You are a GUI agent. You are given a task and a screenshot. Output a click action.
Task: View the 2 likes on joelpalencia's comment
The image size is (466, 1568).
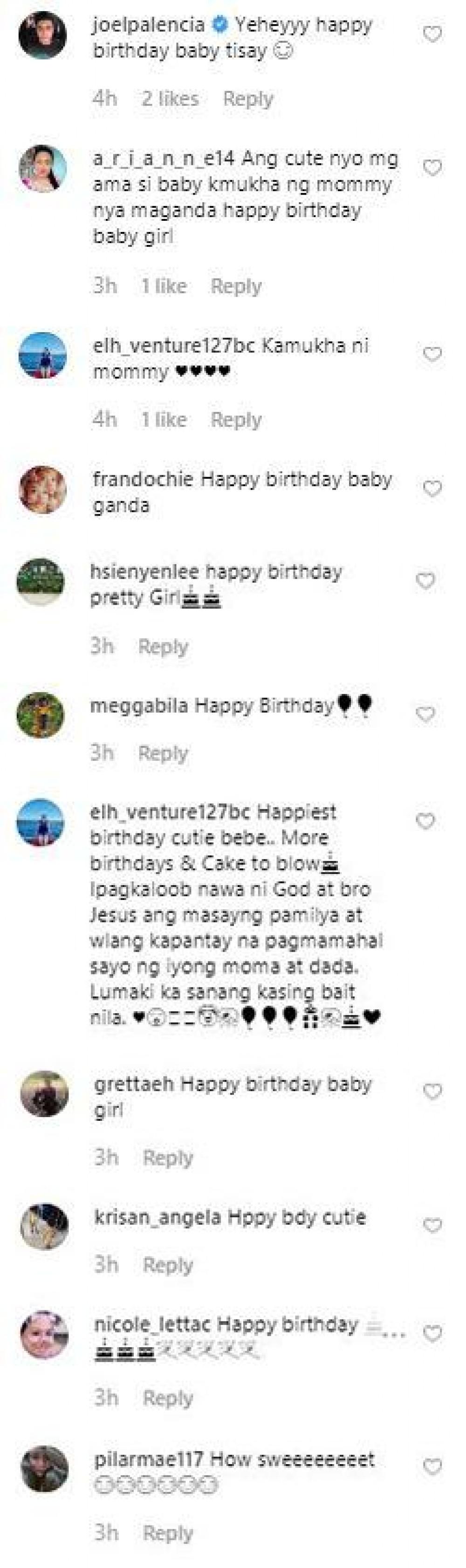(x=170, y=99)
